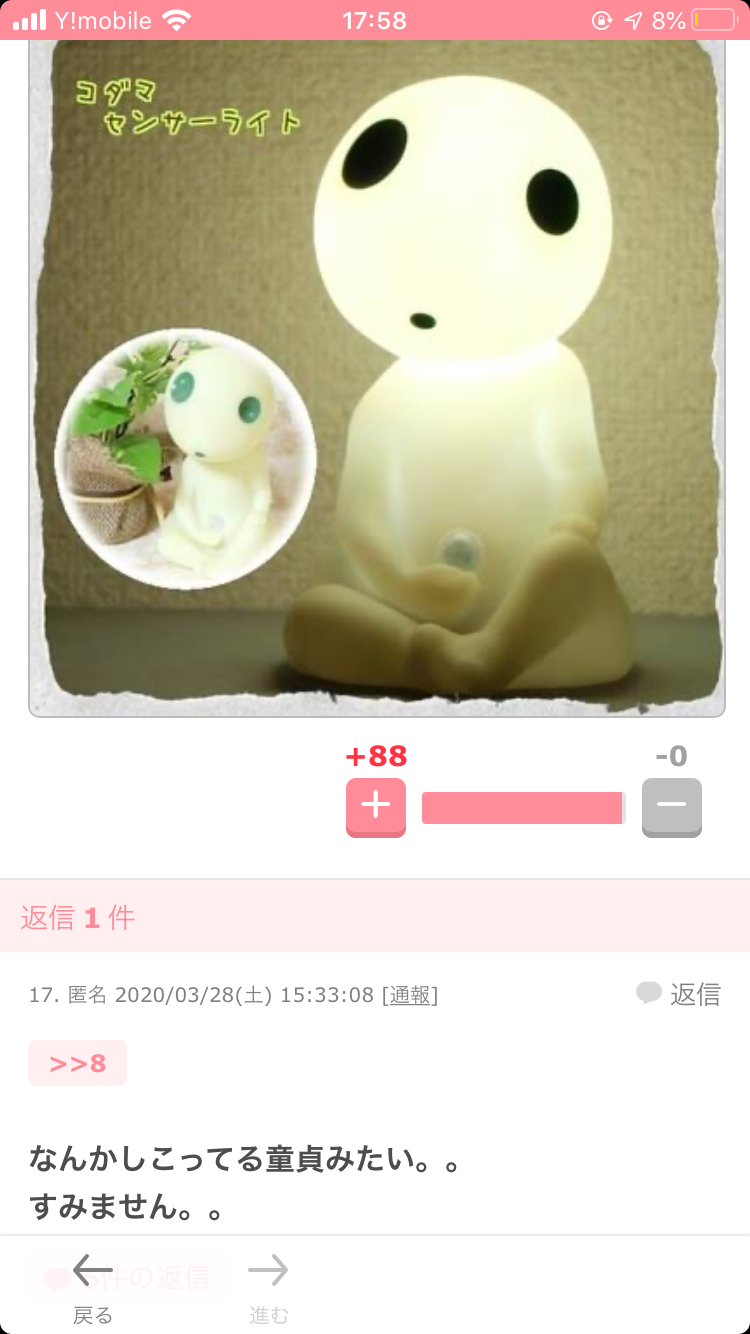Downvote the comment with the minus button

click(x=671, y=806)
